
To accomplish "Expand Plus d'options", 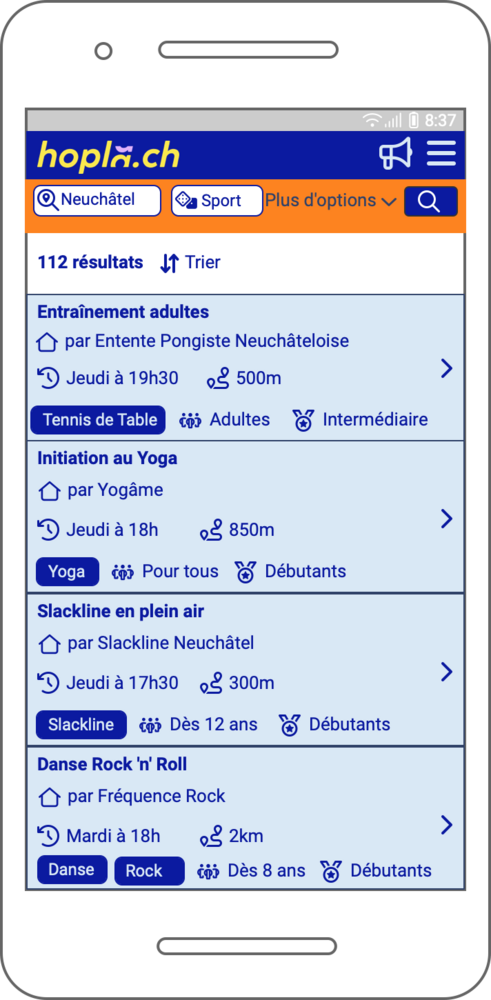I will click(331, 201).
